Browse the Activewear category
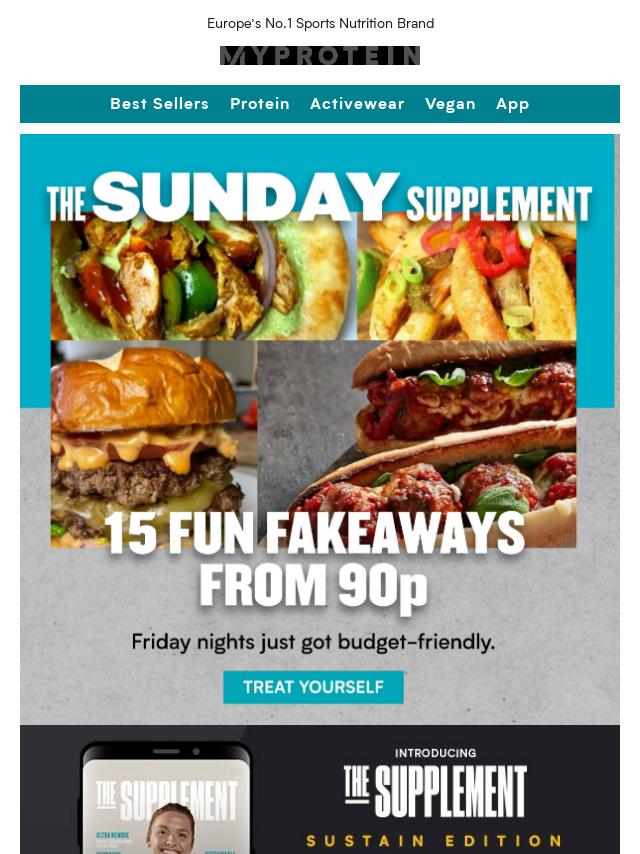 [x=357, y=104]
